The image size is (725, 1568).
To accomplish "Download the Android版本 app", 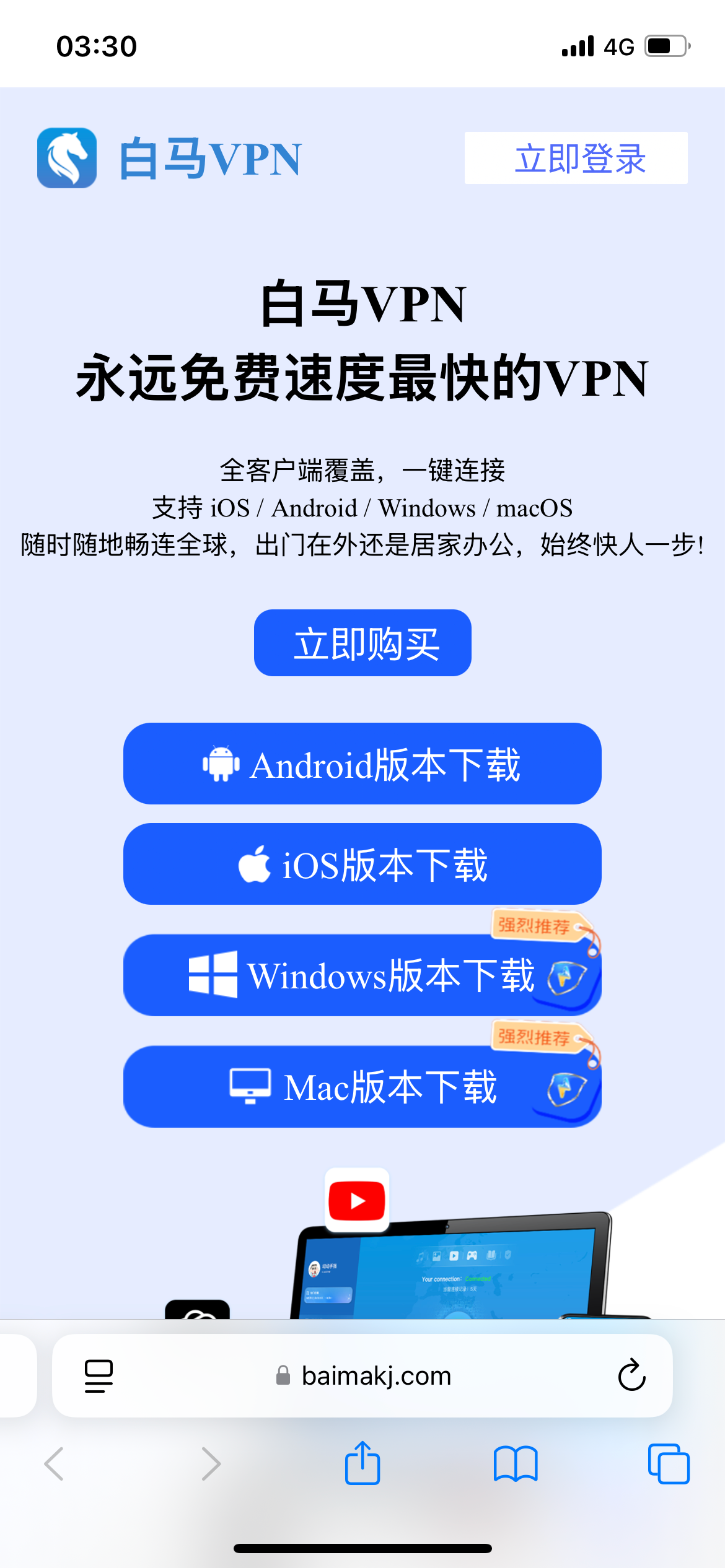I will pos(362,764).
